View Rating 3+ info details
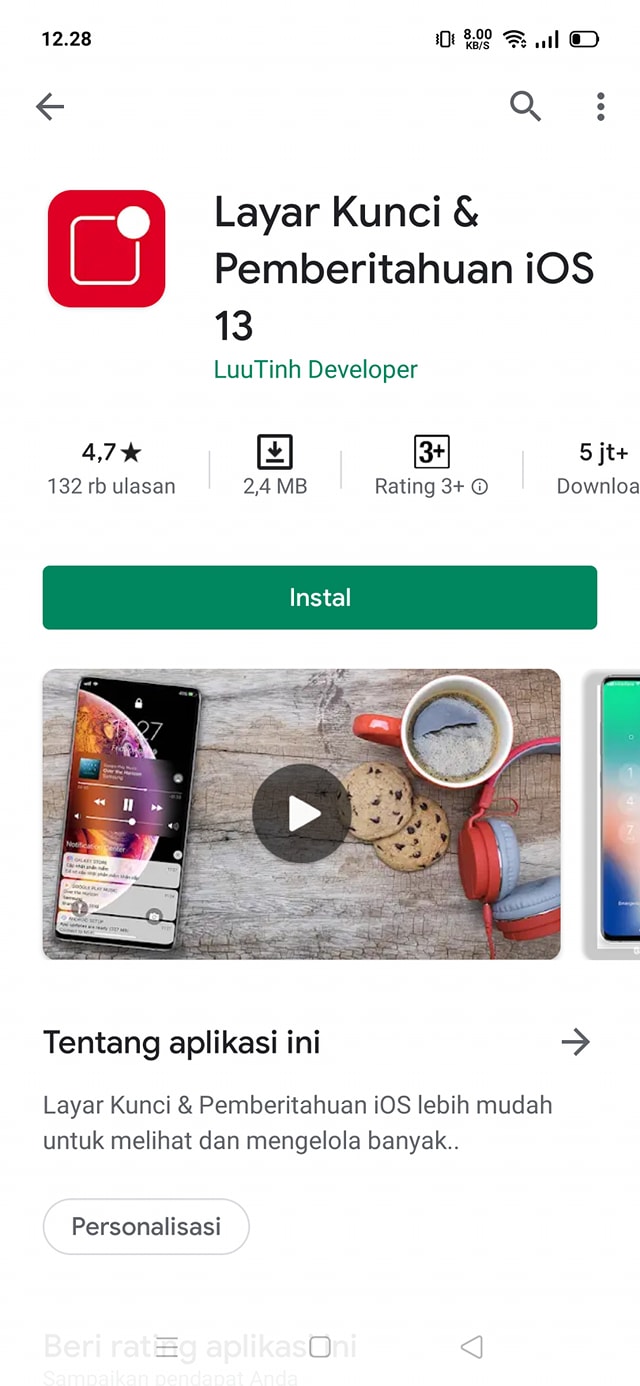Viewport: 640px width, 1386px height. coord(480,487)
